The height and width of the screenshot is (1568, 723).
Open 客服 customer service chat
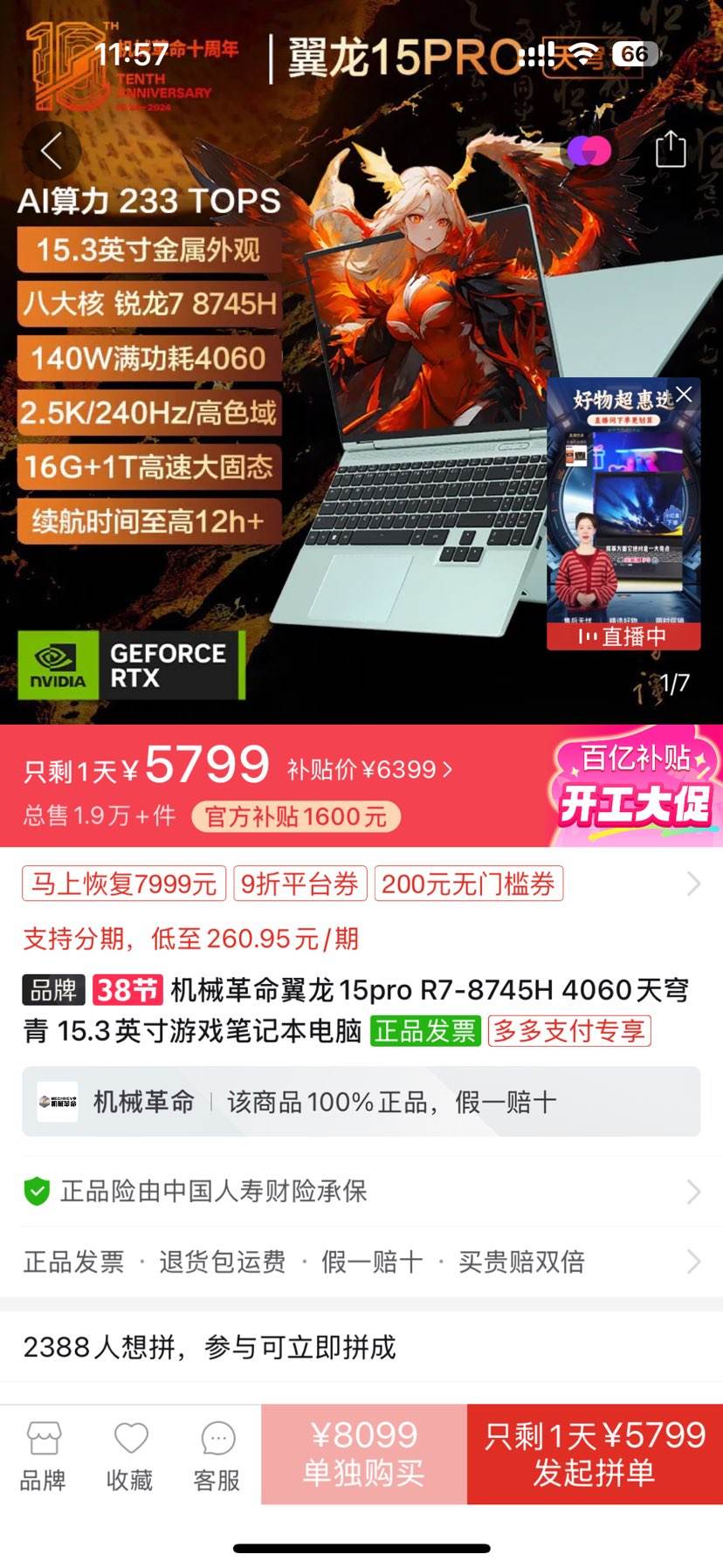[217, 1454]
